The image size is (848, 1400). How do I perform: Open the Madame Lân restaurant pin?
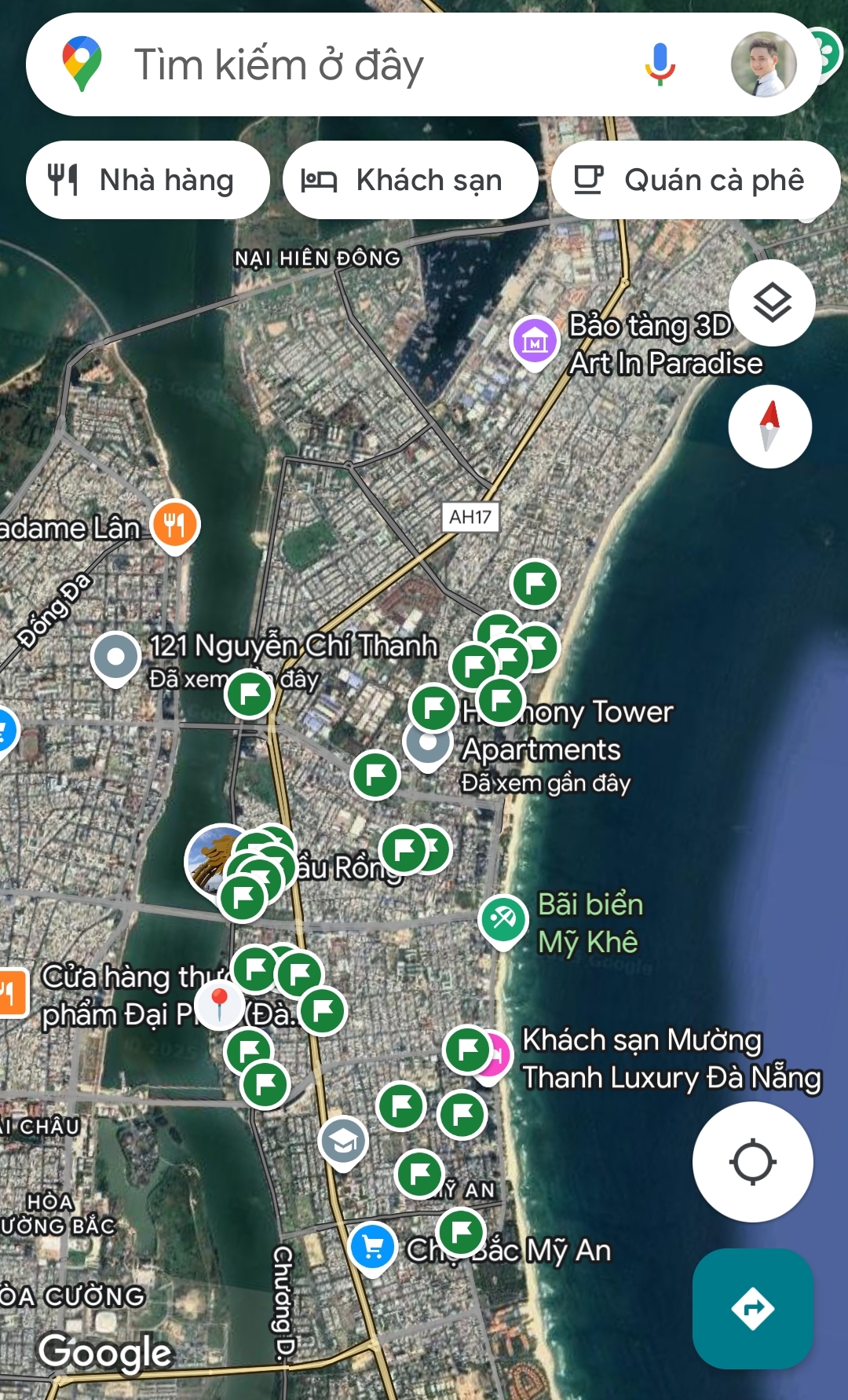click(x=175, y=526)
